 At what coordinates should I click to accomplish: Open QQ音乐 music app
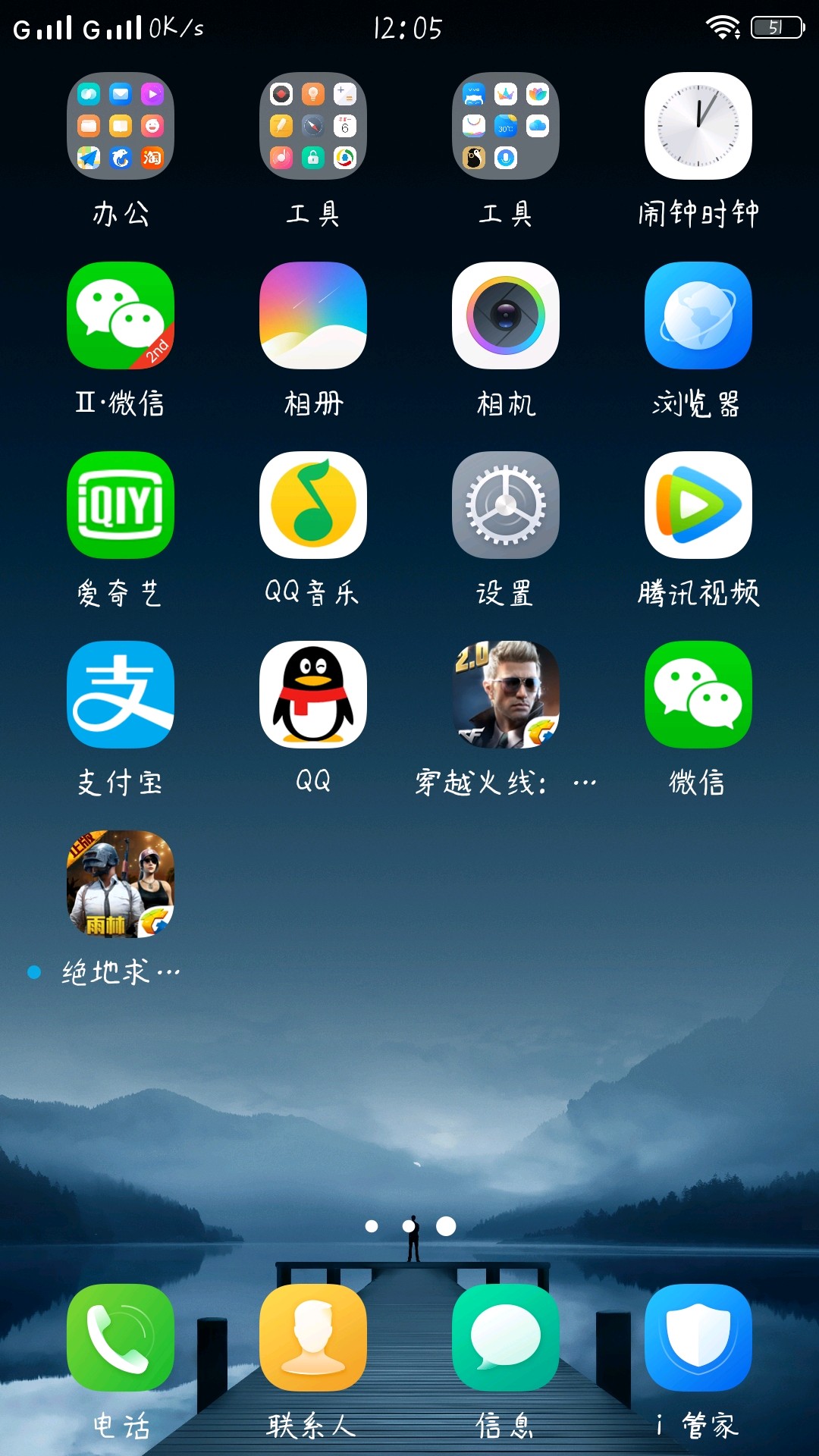(313, 505)
